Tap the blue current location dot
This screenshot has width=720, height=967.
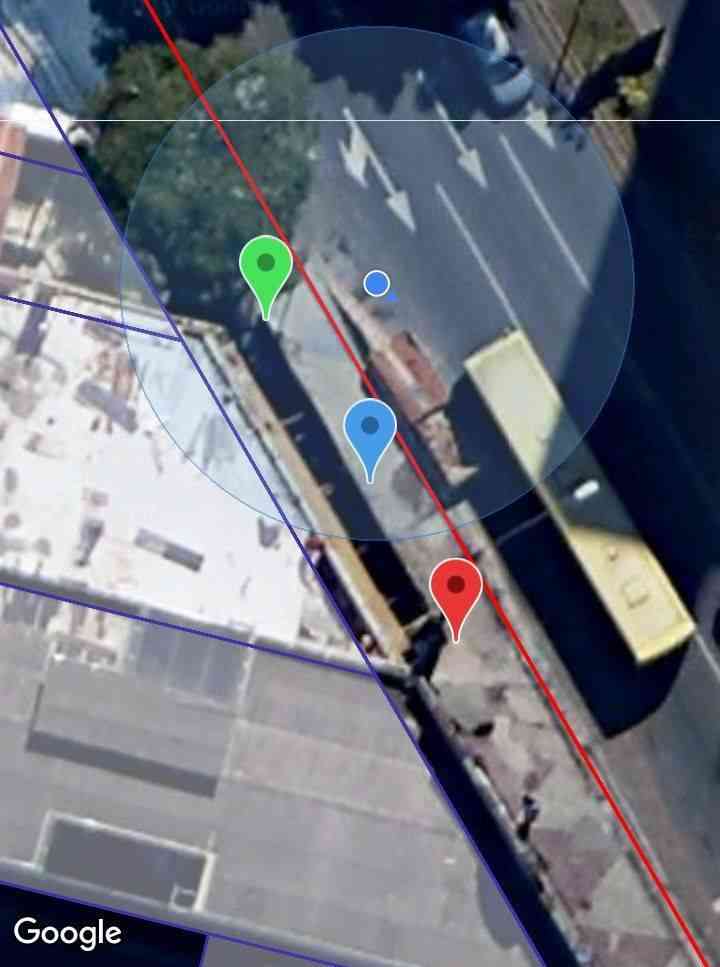tap(377, 284)
